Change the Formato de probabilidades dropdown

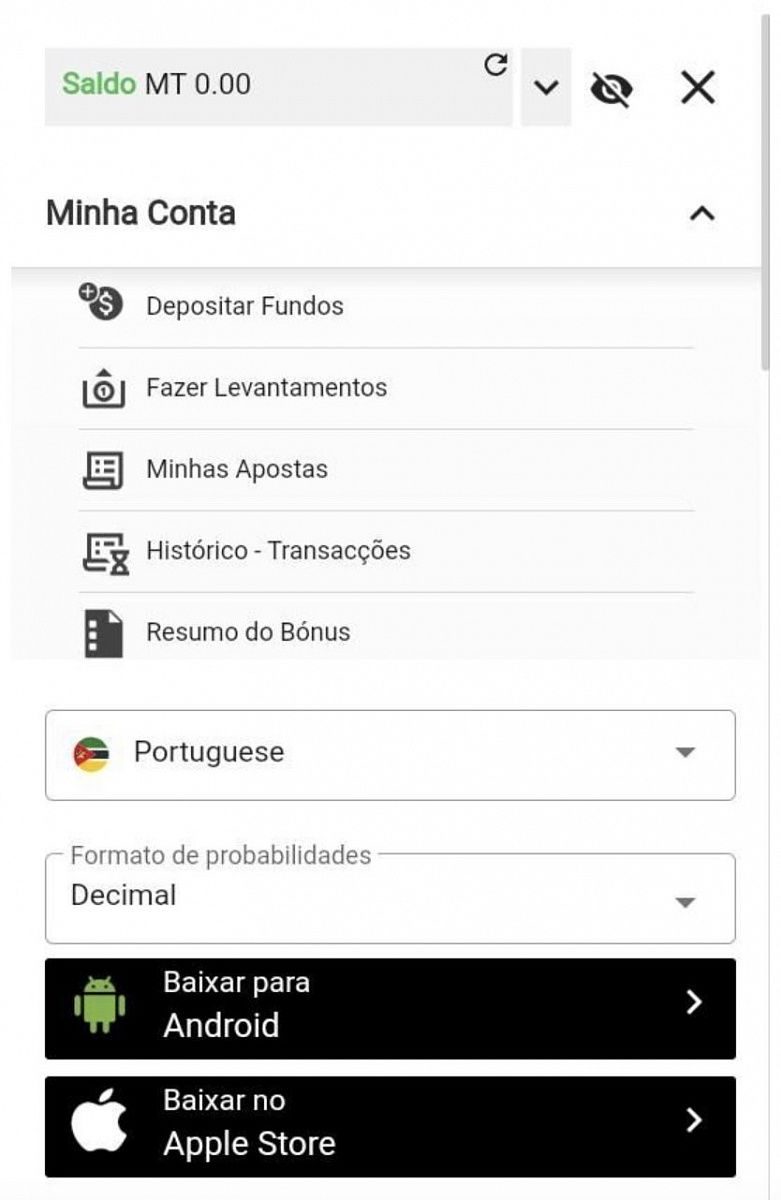390,898
